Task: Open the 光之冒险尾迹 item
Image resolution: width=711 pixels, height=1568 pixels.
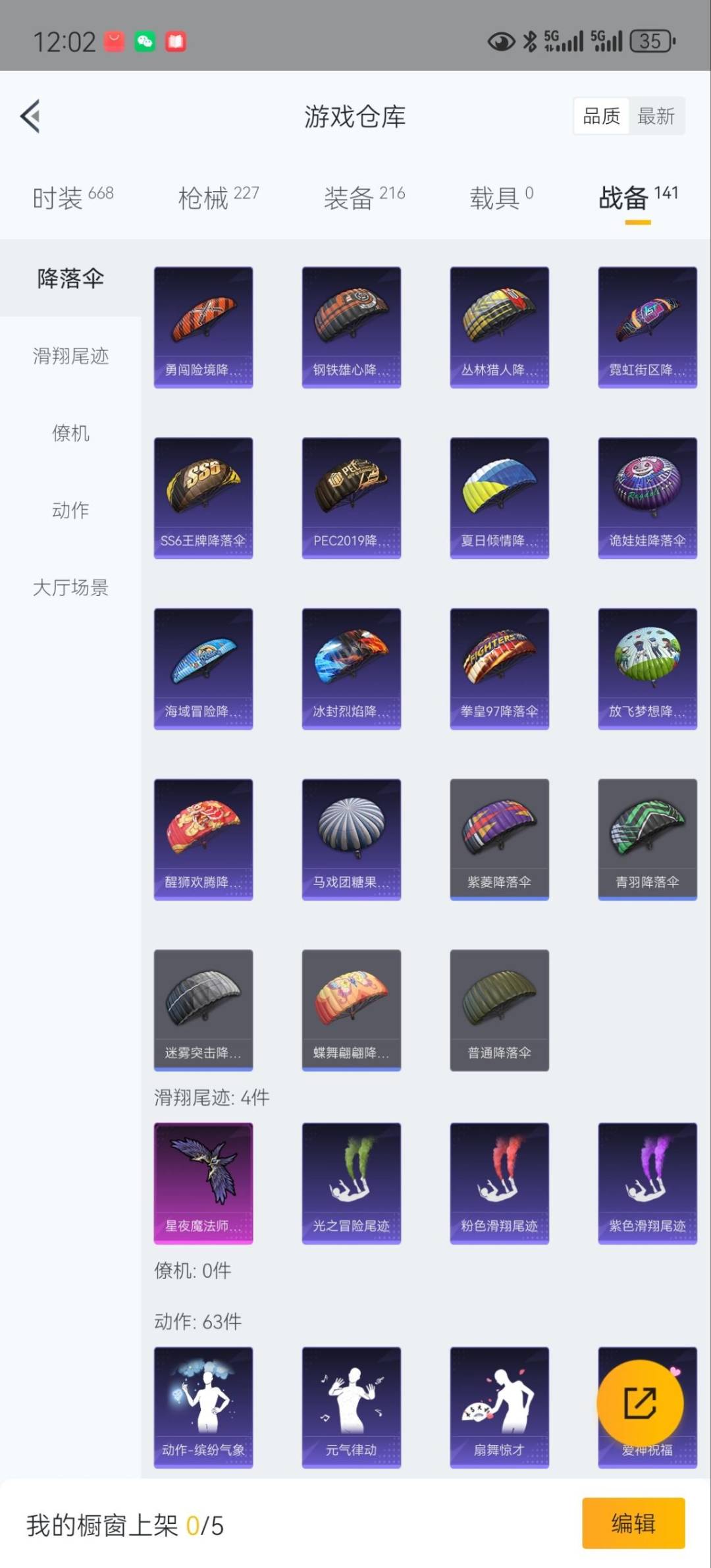Action: pyautogui.click(x=351, y=1183)
